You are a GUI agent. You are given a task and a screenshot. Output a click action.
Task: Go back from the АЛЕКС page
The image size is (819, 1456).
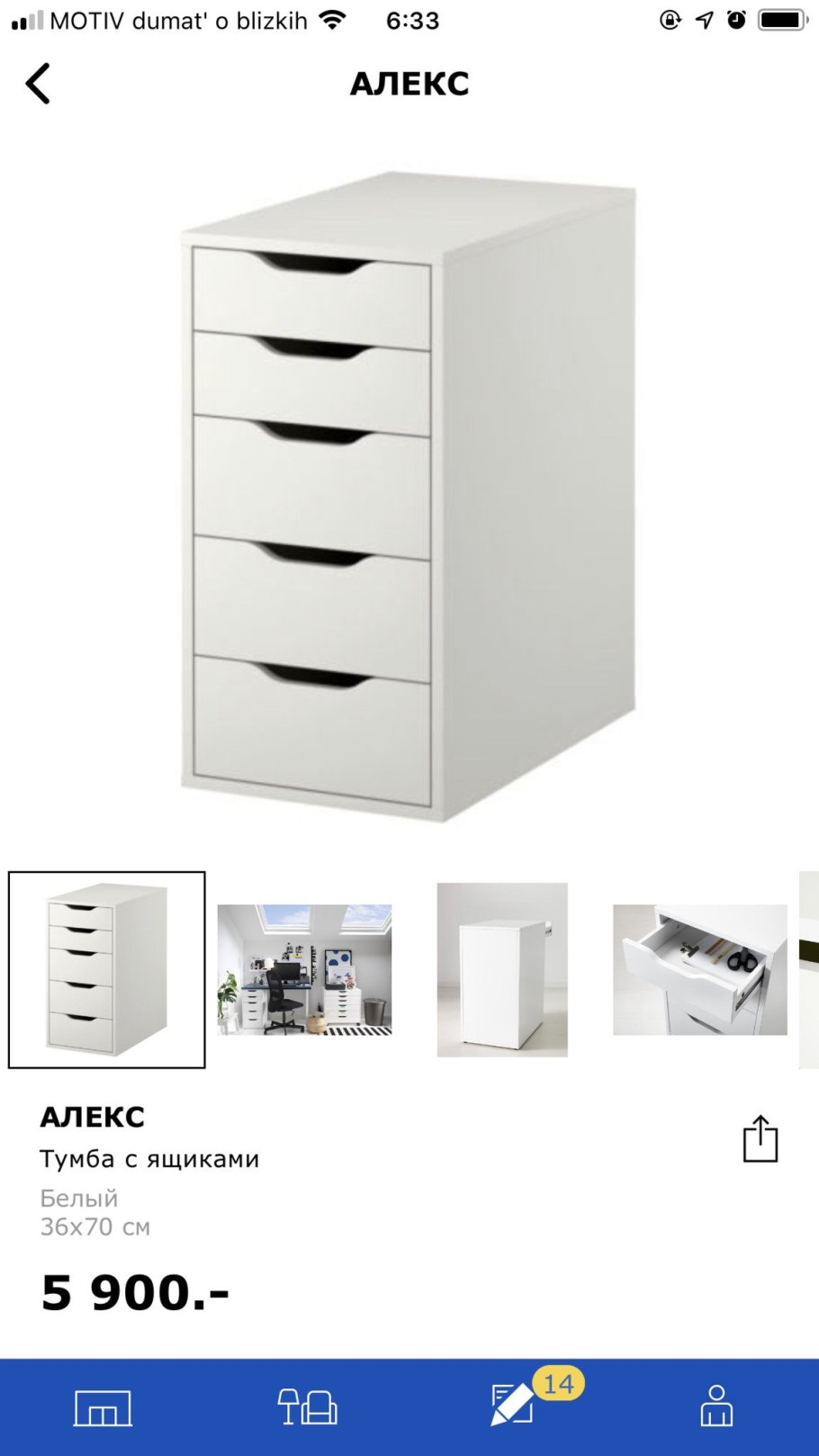[x=38, y=84]
